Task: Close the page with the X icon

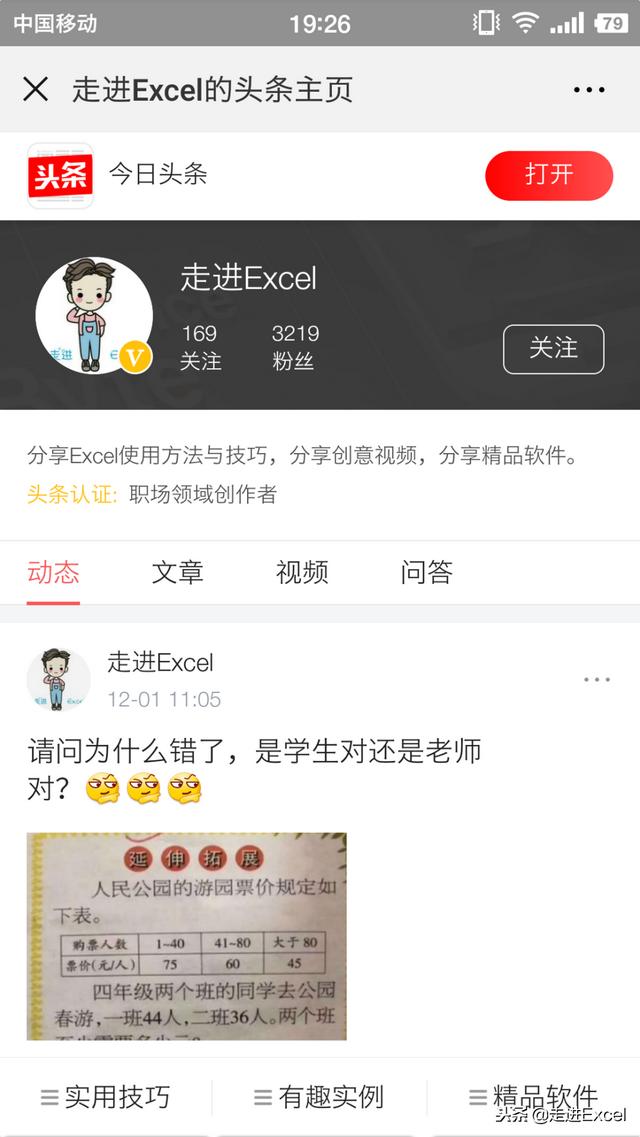Action: point(36,90)
